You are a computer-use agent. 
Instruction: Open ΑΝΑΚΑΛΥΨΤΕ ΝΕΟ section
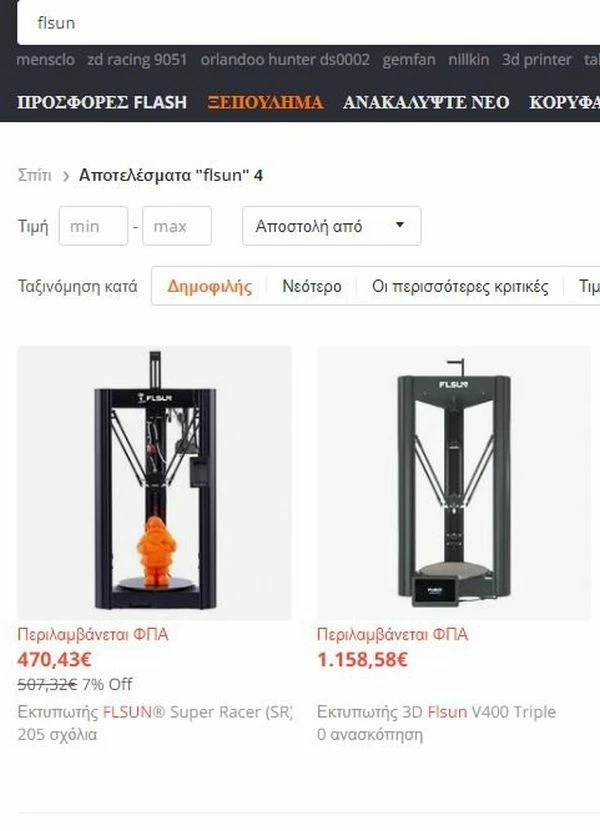(426, 102)
